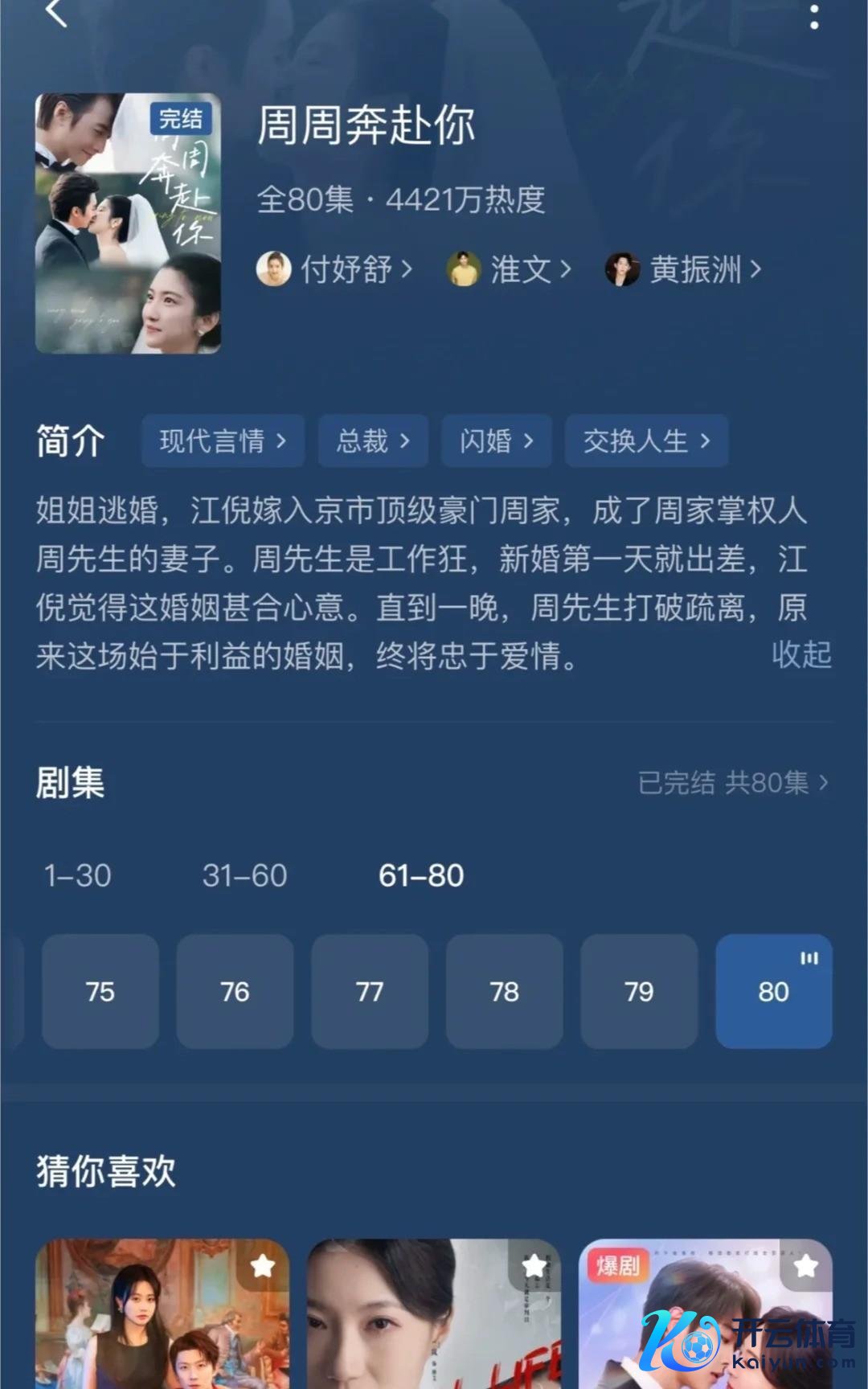
Task: Switch to episode range 1–30
Action: coord(78,875)
